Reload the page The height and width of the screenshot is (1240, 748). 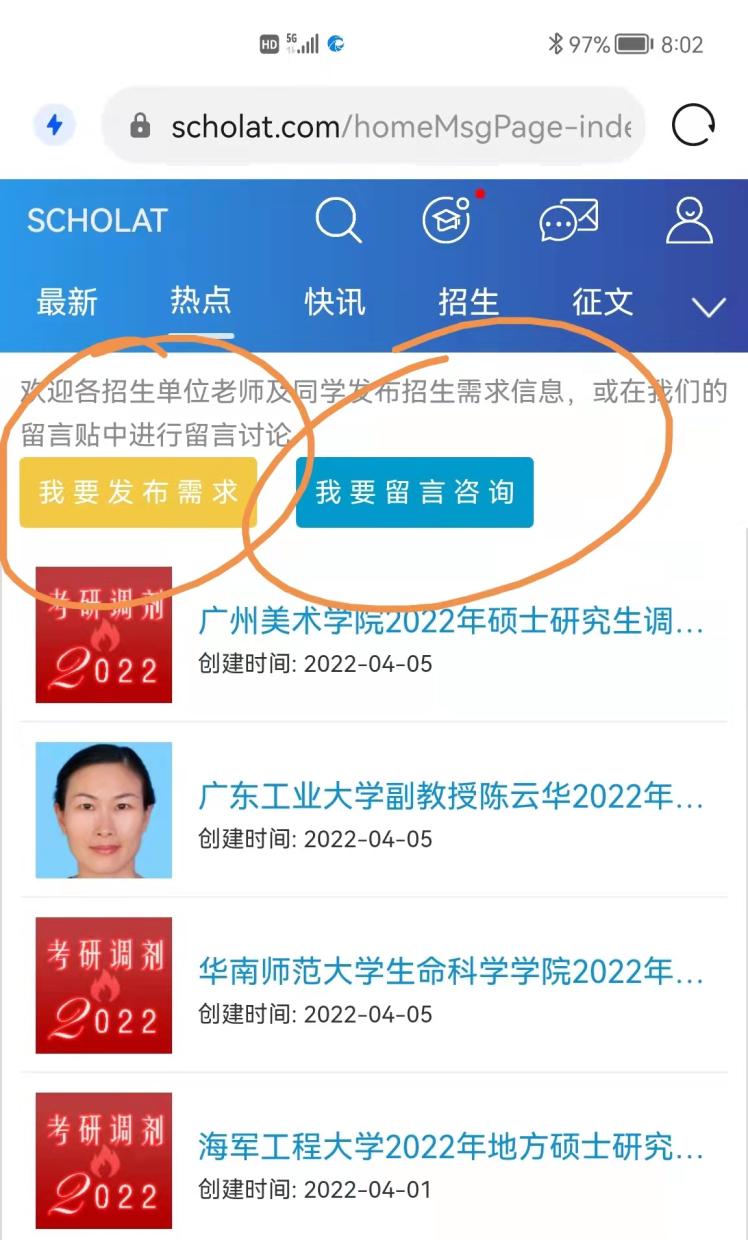point(693,126)
